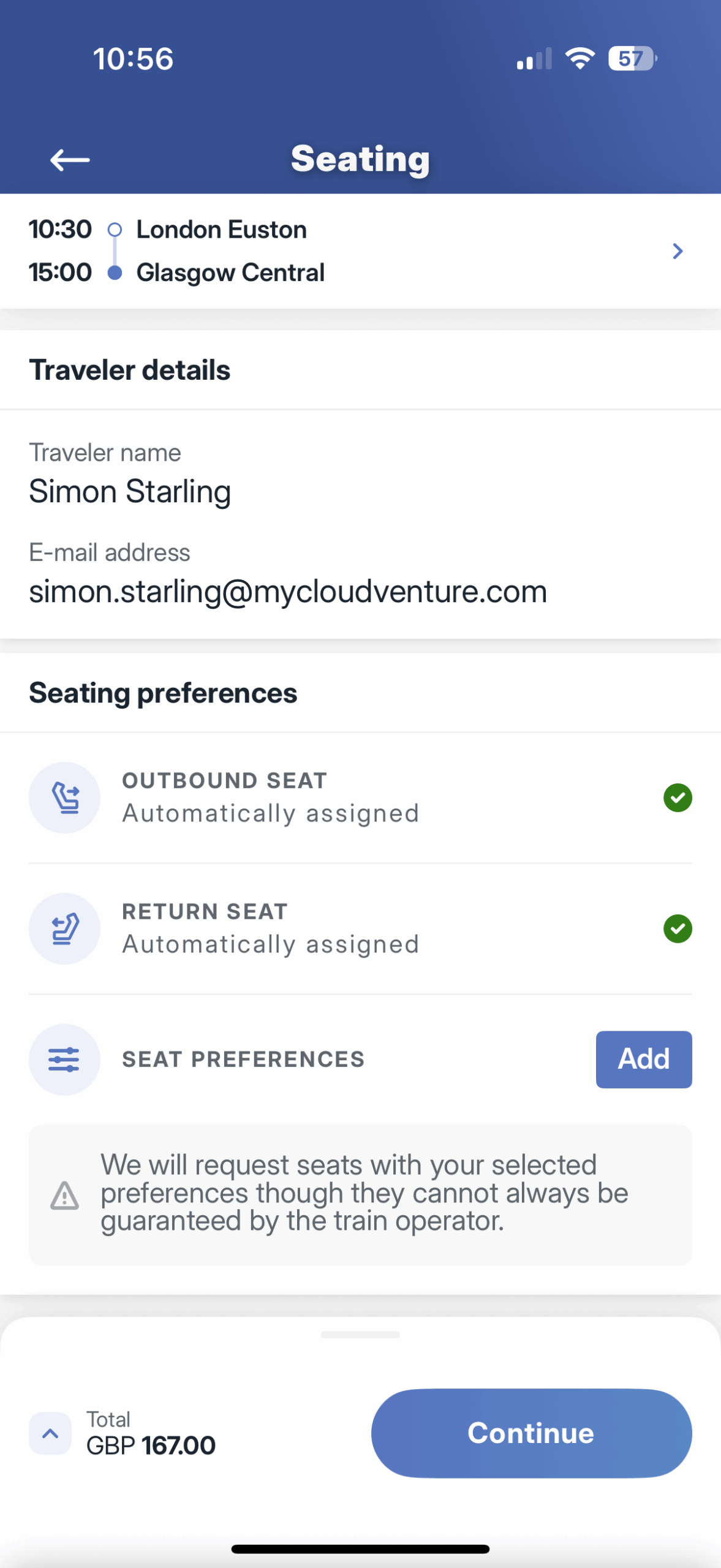Continue to the next step
Viewport: 721px width, 1568px height.
(531, 1433)
